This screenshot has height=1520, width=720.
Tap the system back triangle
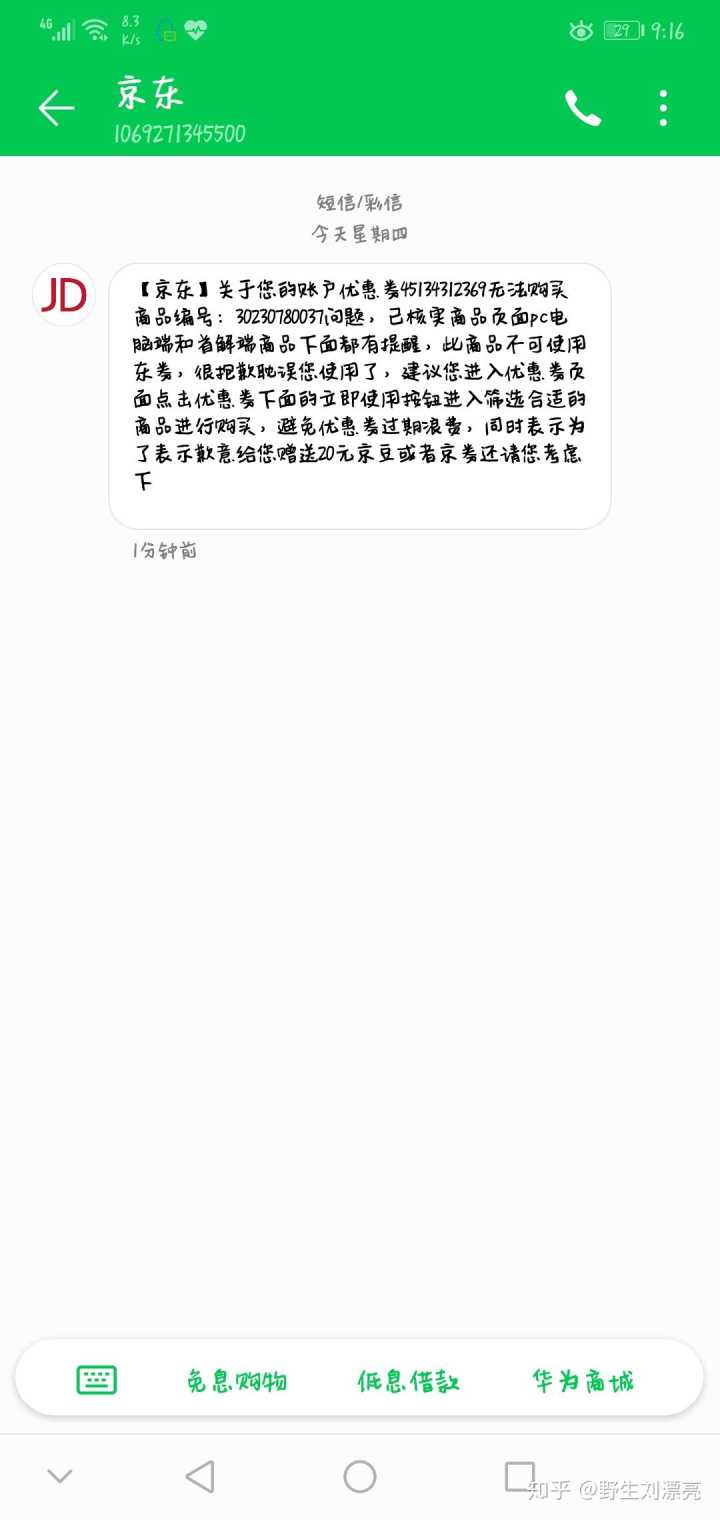tap(200, 1476)
